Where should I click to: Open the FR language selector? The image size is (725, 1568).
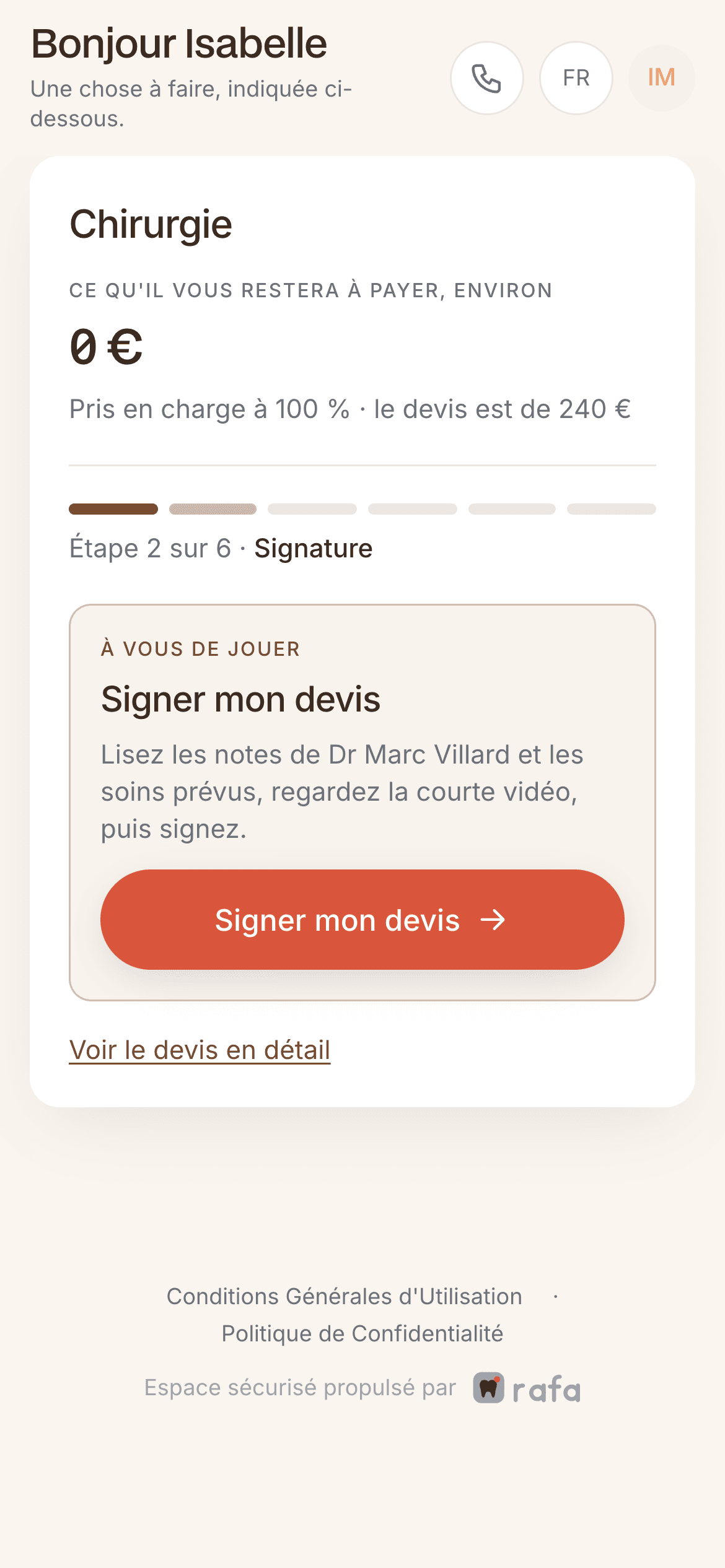576,78
